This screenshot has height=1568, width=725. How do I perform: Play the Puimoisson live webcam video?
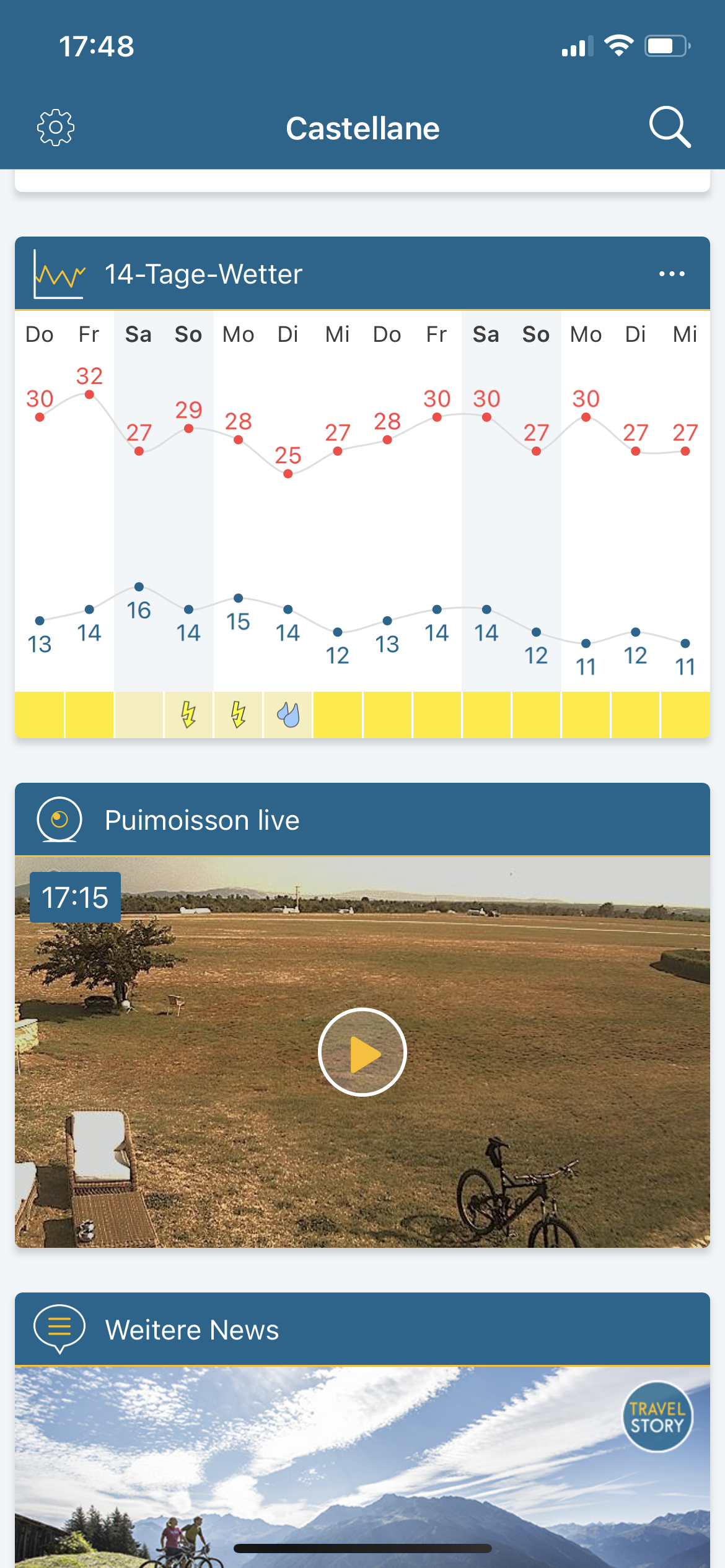point(362,1052)
